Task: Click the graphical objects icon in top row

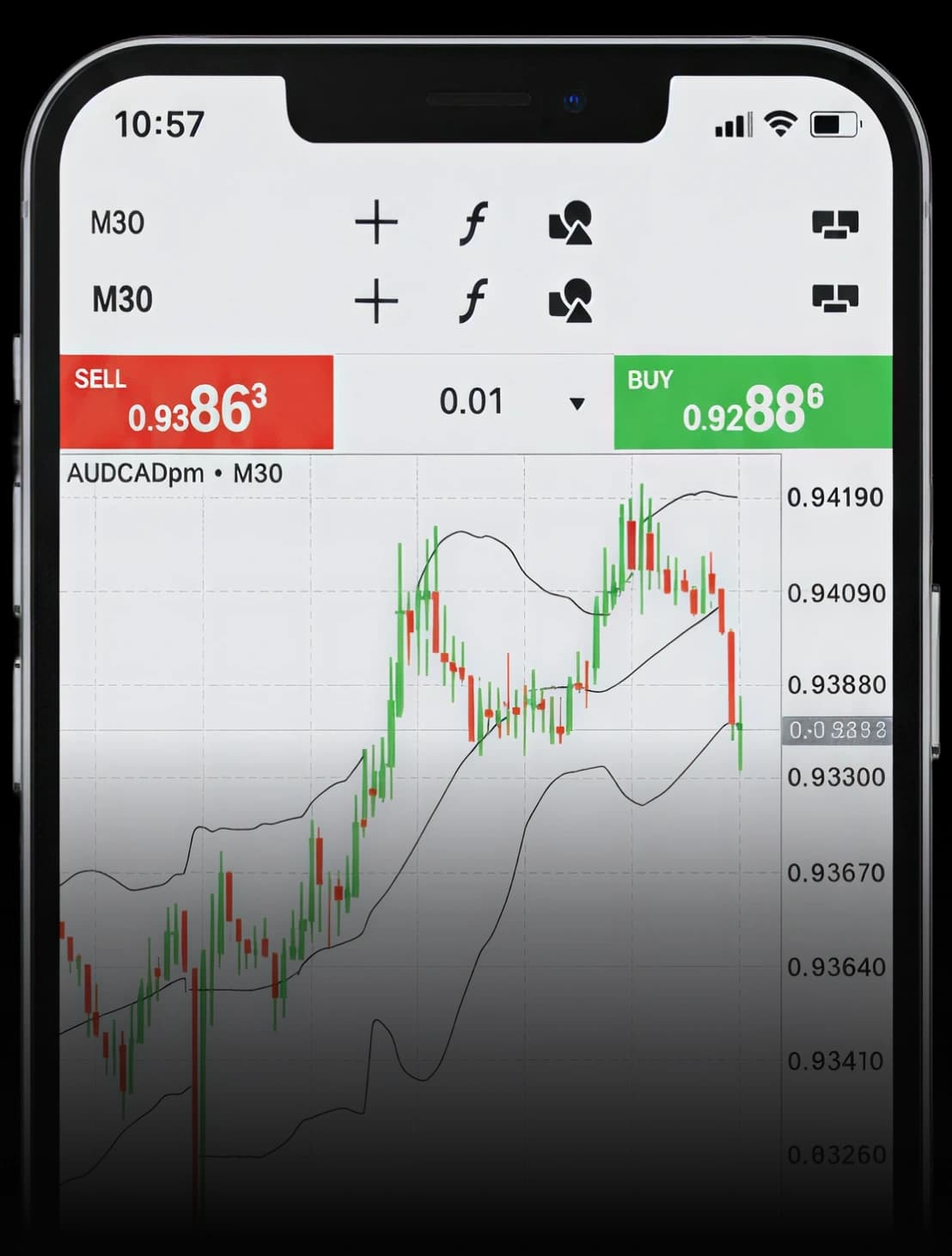Action: pos(570,222)
